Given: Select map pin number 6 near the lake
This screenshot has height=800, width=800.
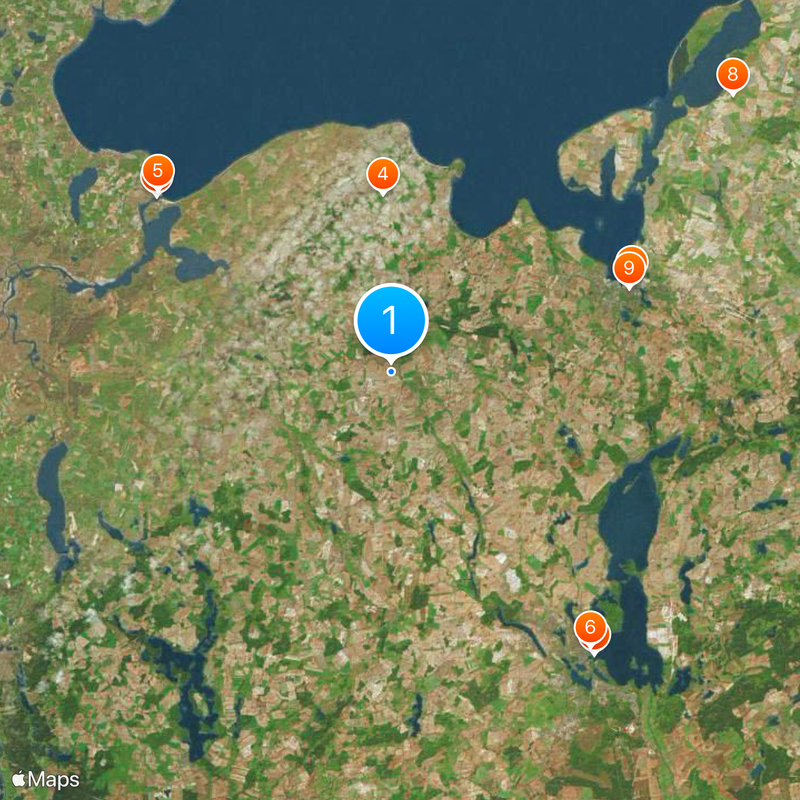Looking at the screenshot, I should tap(590, 629).
